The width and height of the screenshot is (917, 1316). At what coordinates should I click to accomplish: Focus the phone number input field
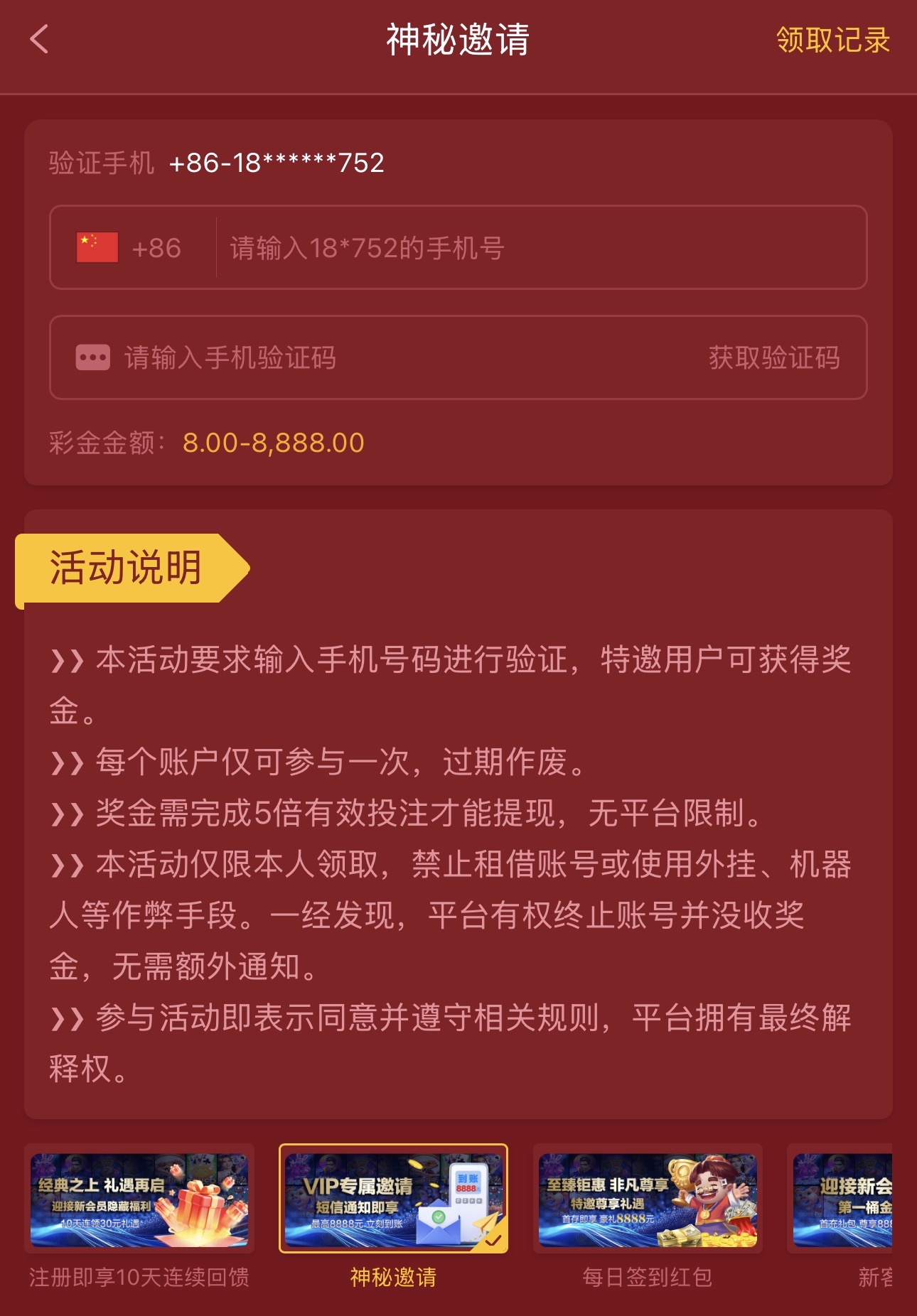tap(540, 248)
